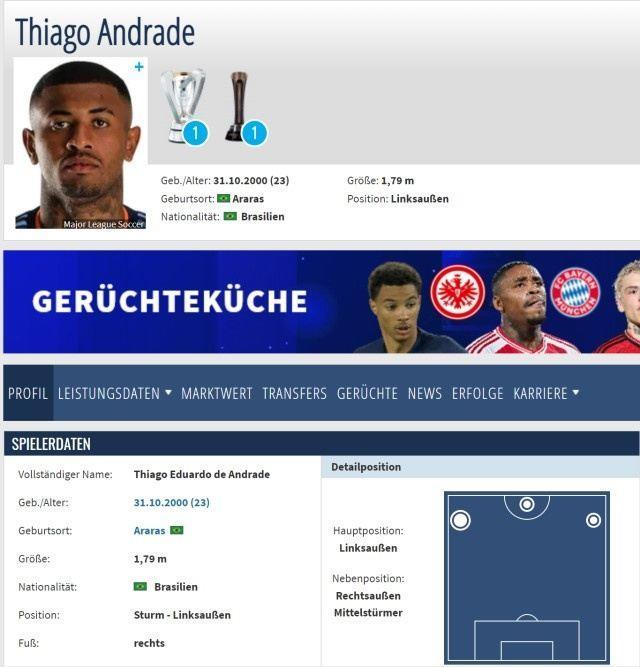Open the silver trophy achievement badge

(x=184, y=106)
